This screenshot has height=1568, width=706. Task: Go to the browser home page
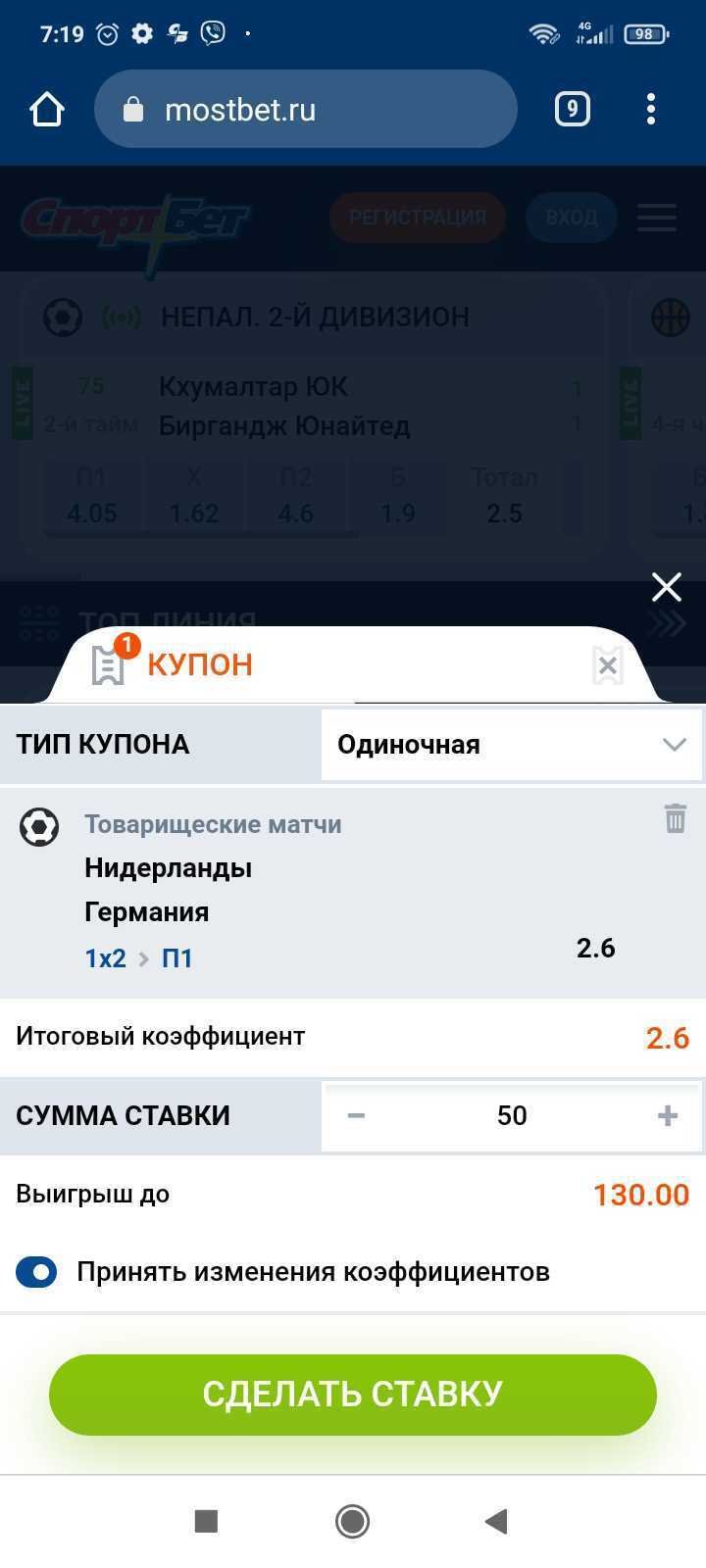(x=47, y=109)
